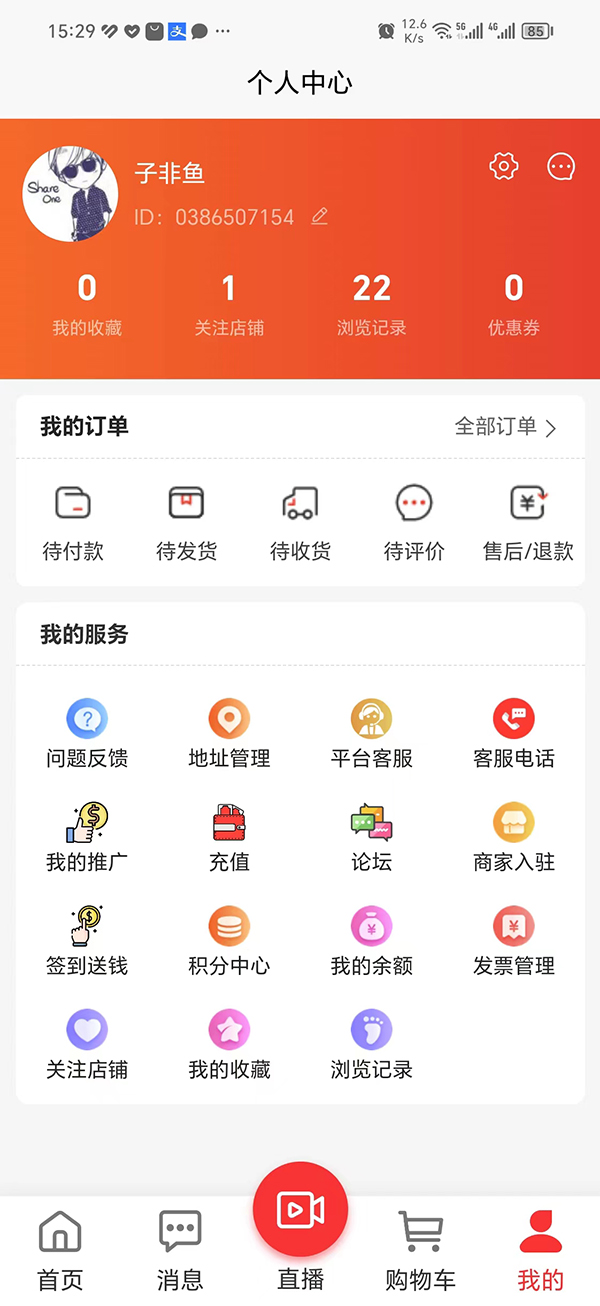The image size is (600, 1306).
Task: Contact 平台客服 platform support
Action: pyautogui.click(x=371, y=734)
